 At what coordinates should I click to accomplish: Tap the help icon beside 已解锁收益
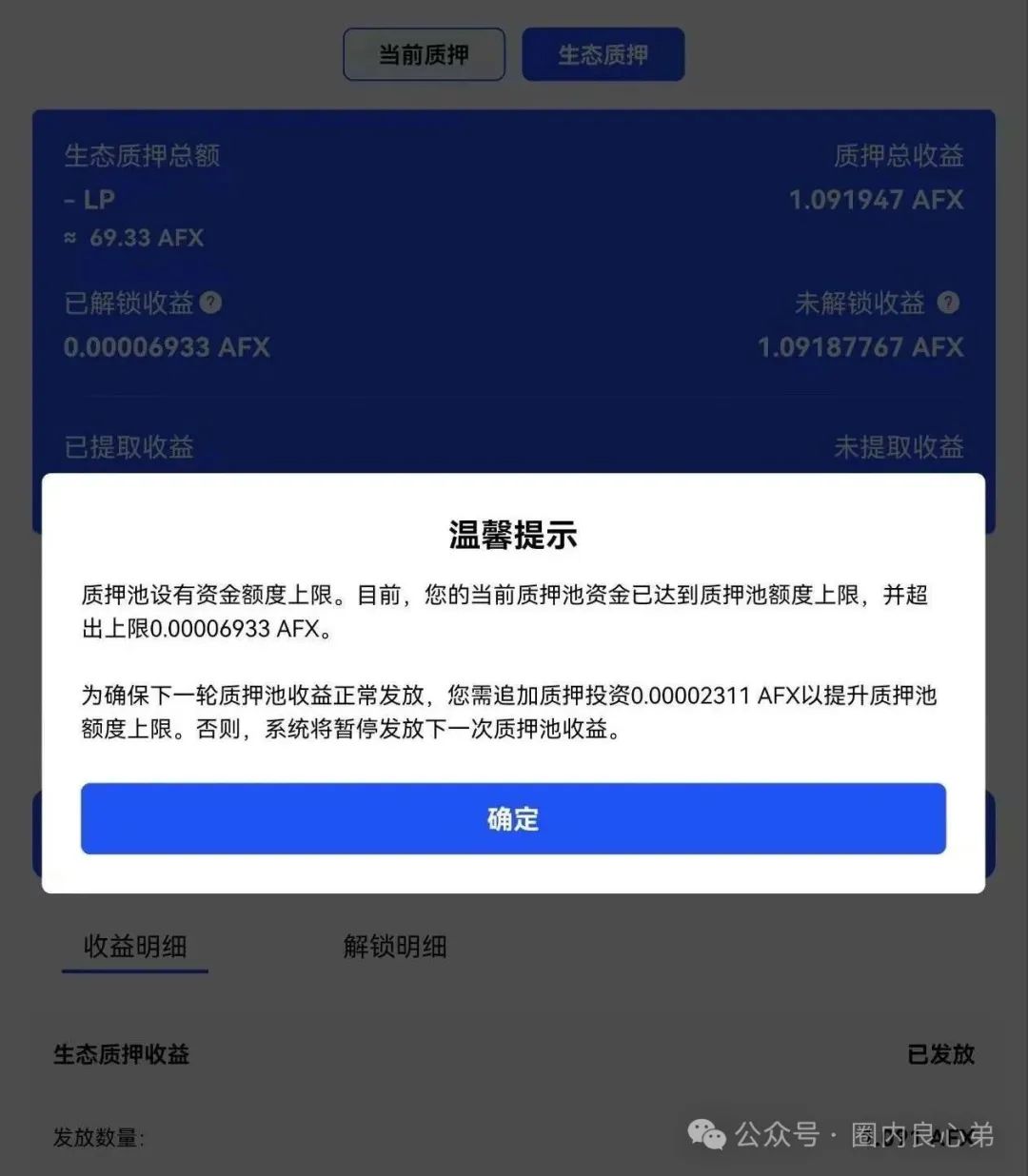point(211,303)
